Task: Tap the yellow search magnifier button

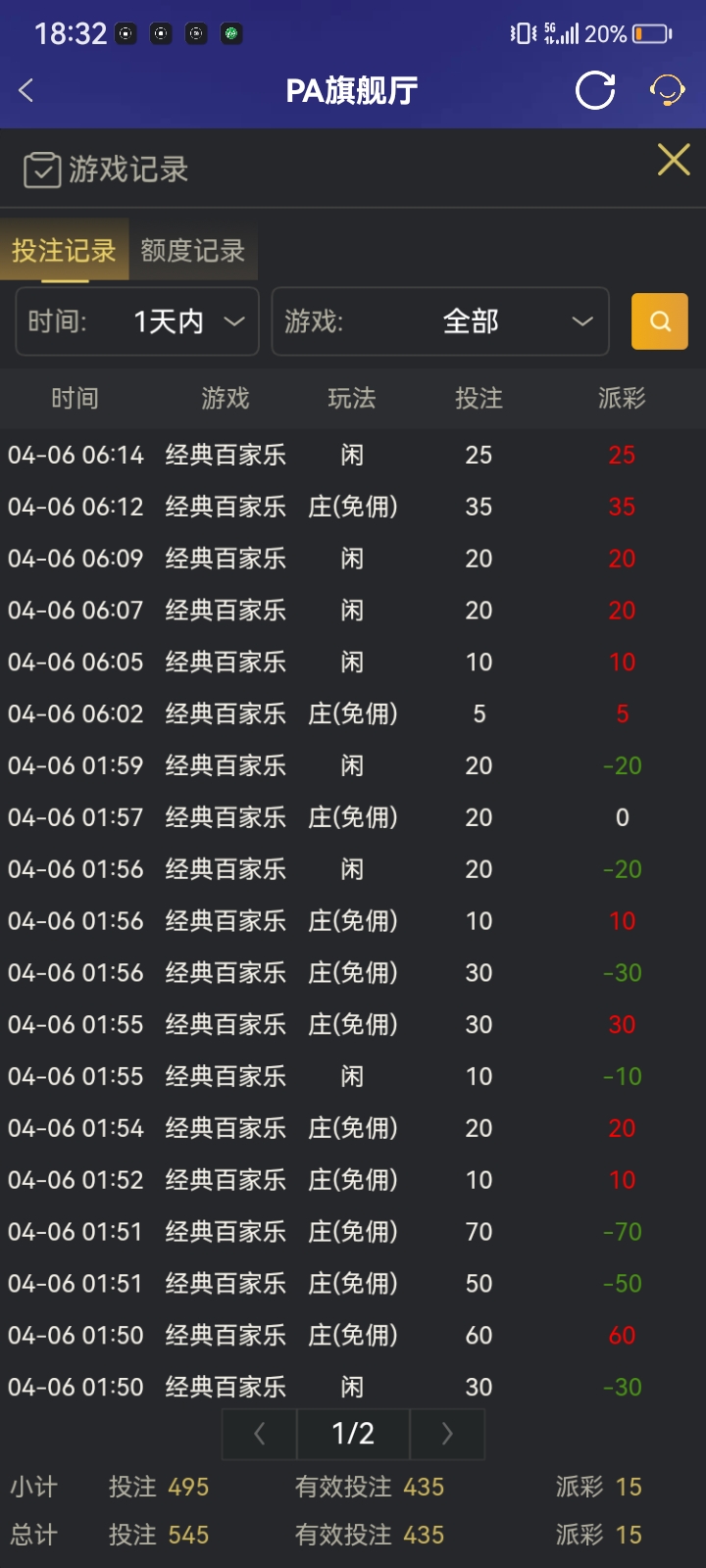Action: point(659,321)
